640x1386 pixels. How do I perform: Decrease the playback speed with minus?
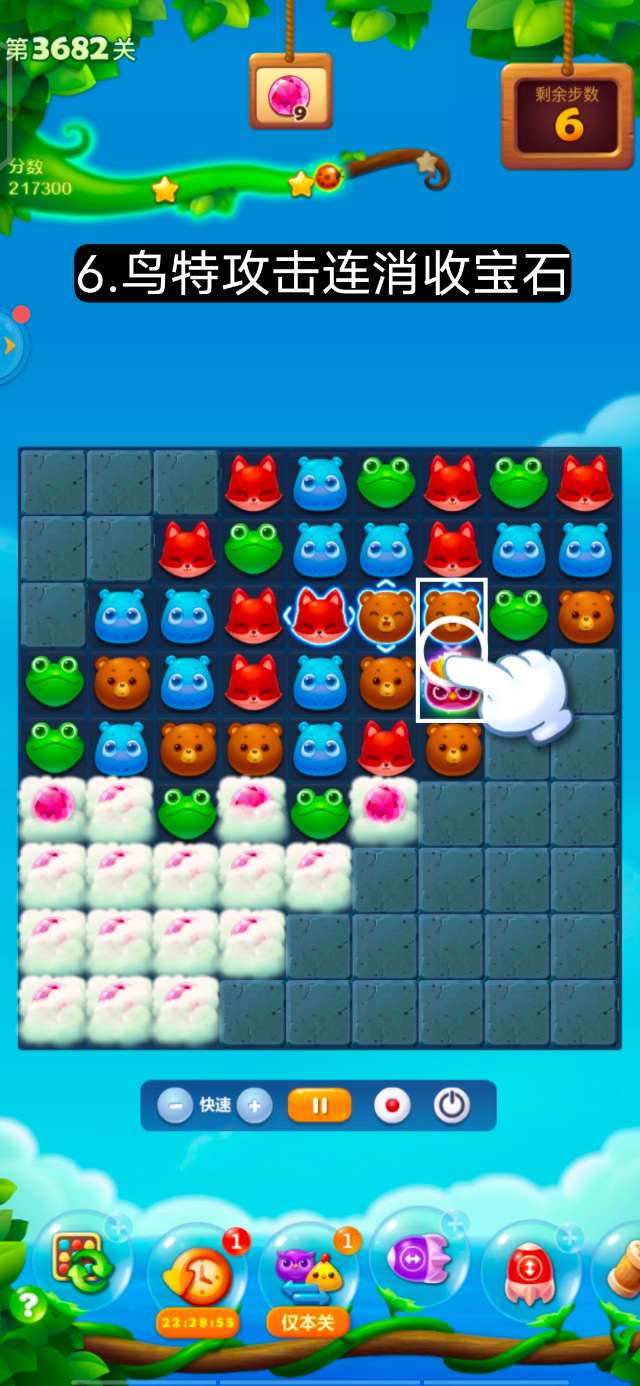(175, 1106)
